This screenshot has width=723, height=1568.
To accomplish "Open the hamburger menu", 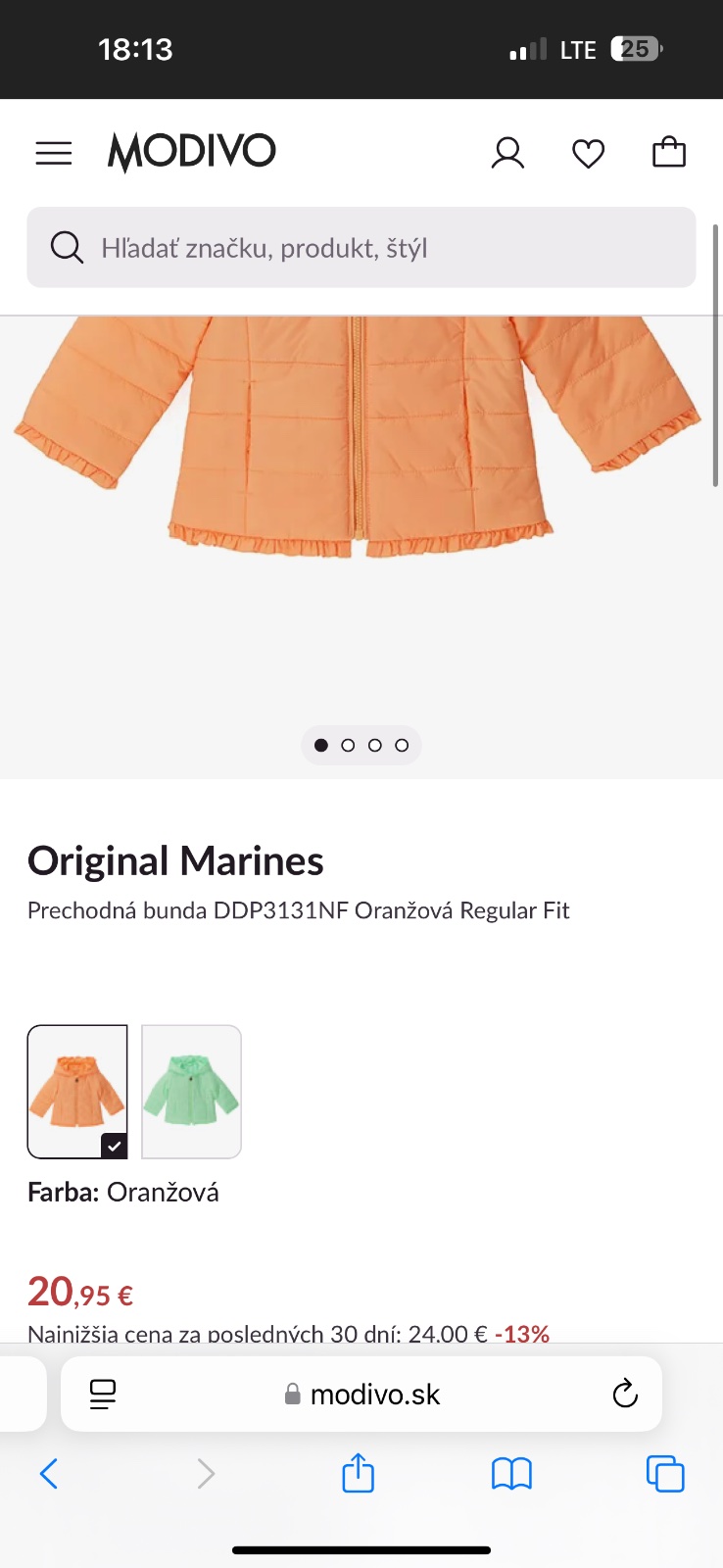I will (x=54, y=153).
